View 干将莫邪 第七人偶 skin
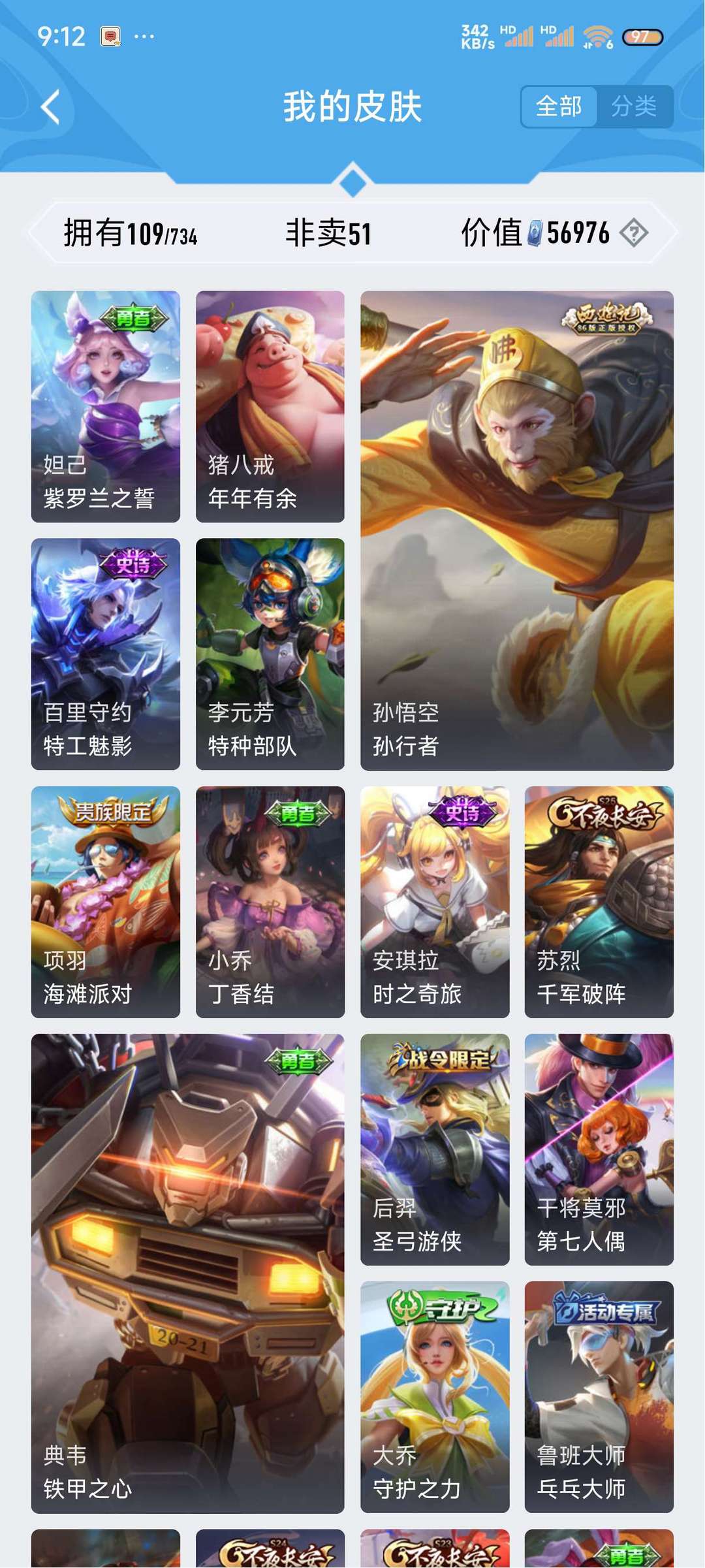 (599, 1149)
